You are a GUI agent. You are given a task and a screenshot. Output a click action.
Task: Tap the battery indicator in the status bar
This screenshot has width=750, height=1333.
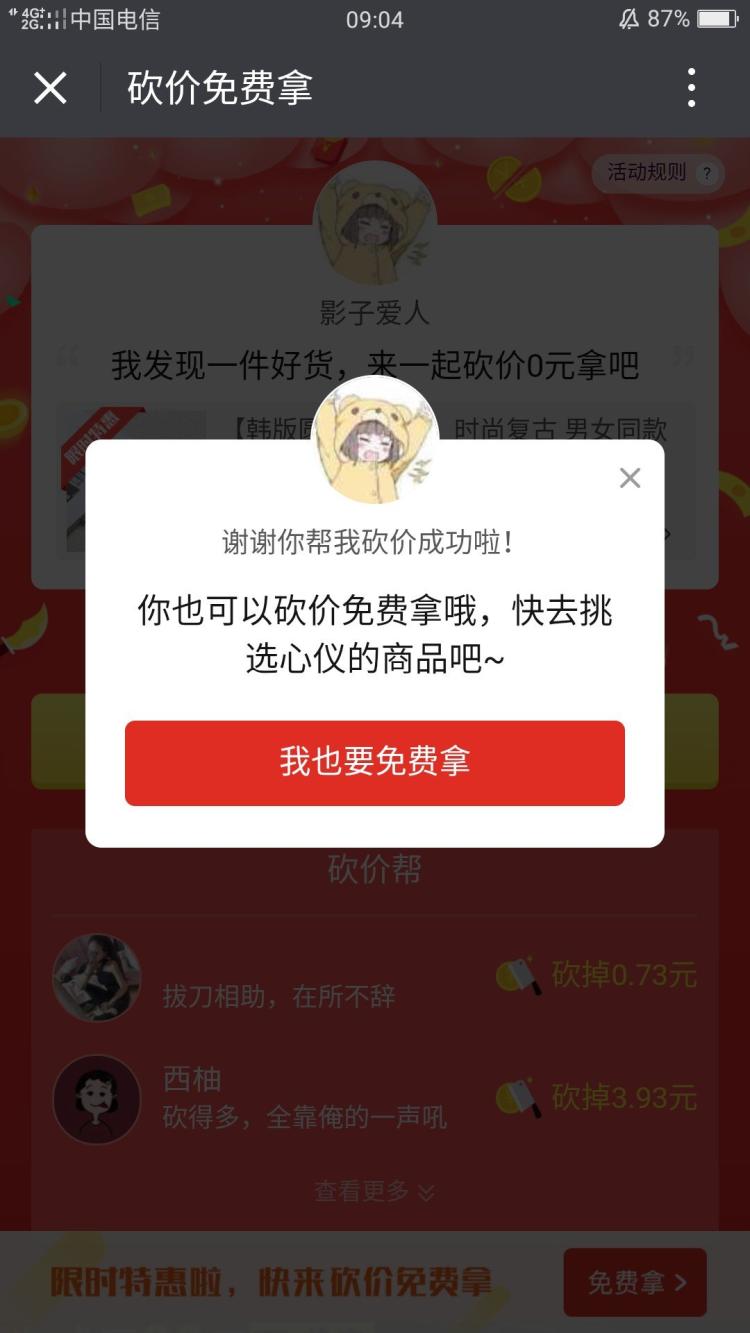point(716,16)
